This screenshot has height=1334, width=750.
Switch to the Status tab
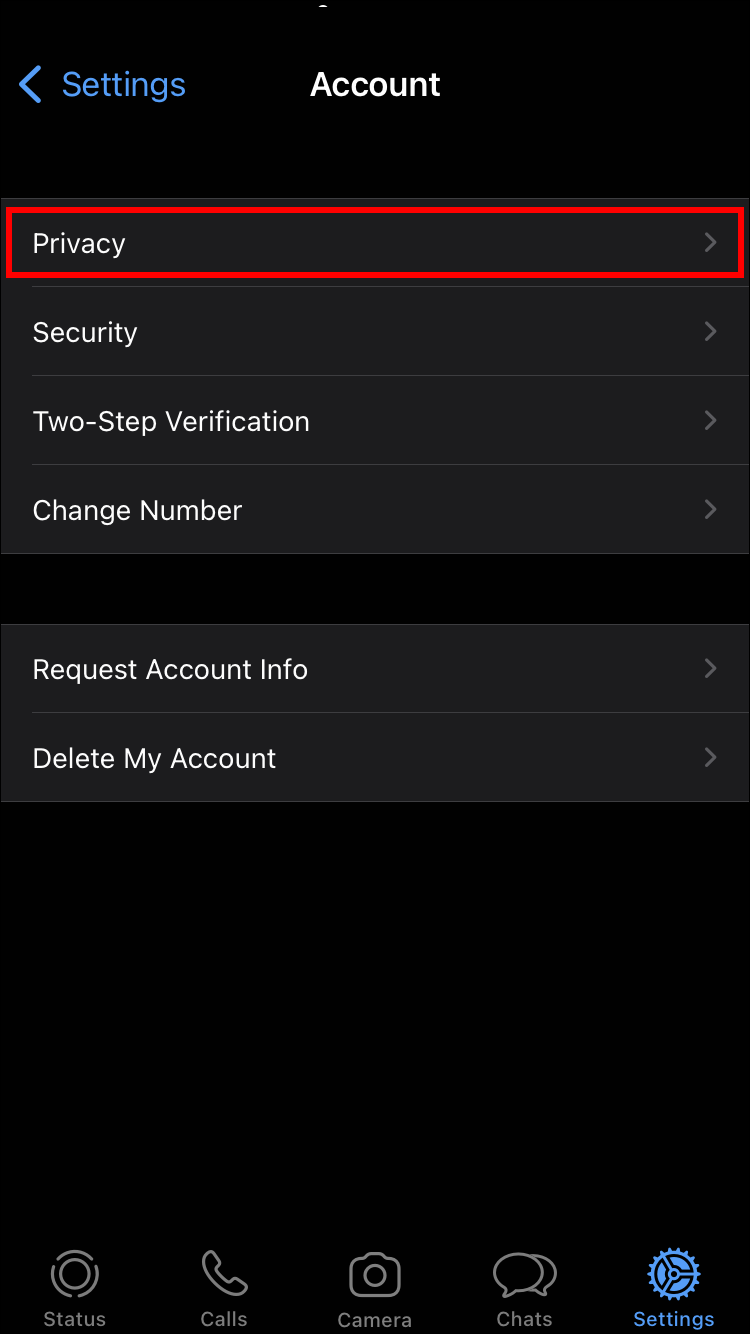[x=75, y=1288]
